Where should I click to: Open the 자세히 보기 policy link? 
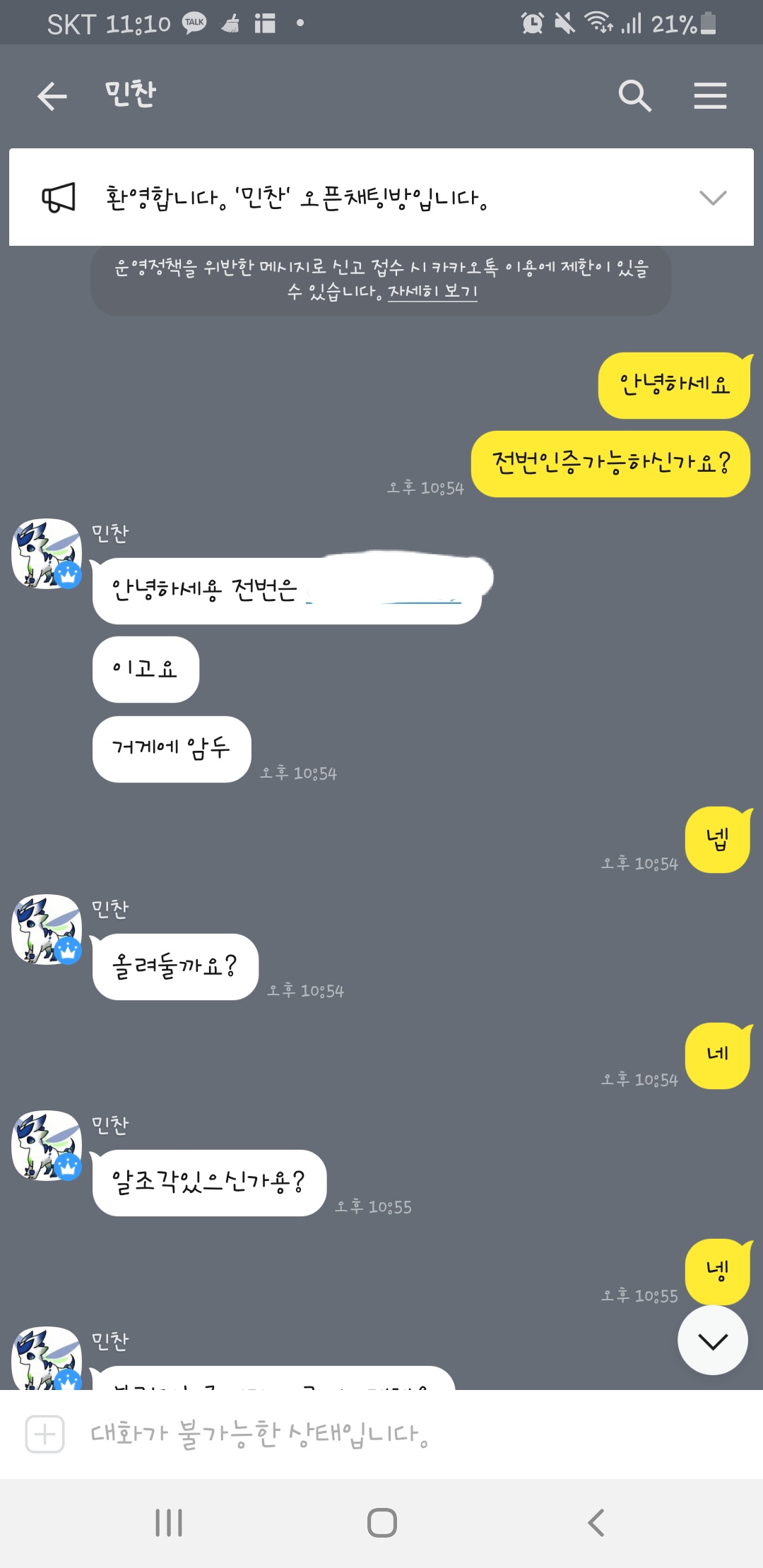[432, 292]
